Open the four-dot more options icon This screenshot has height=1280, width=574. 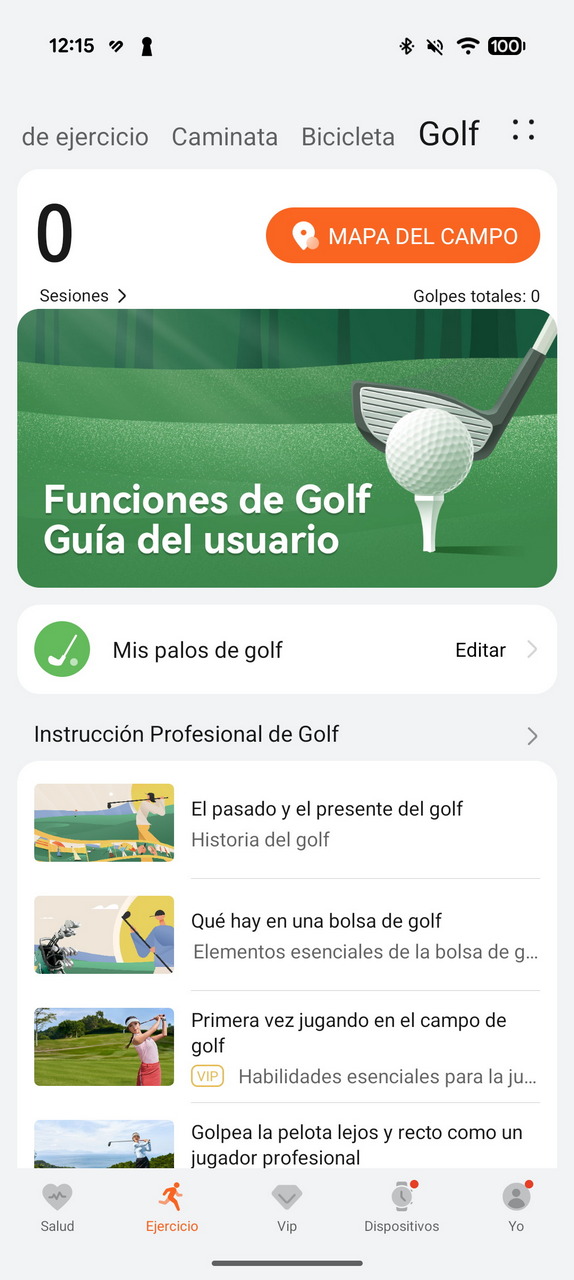(523, 130)
